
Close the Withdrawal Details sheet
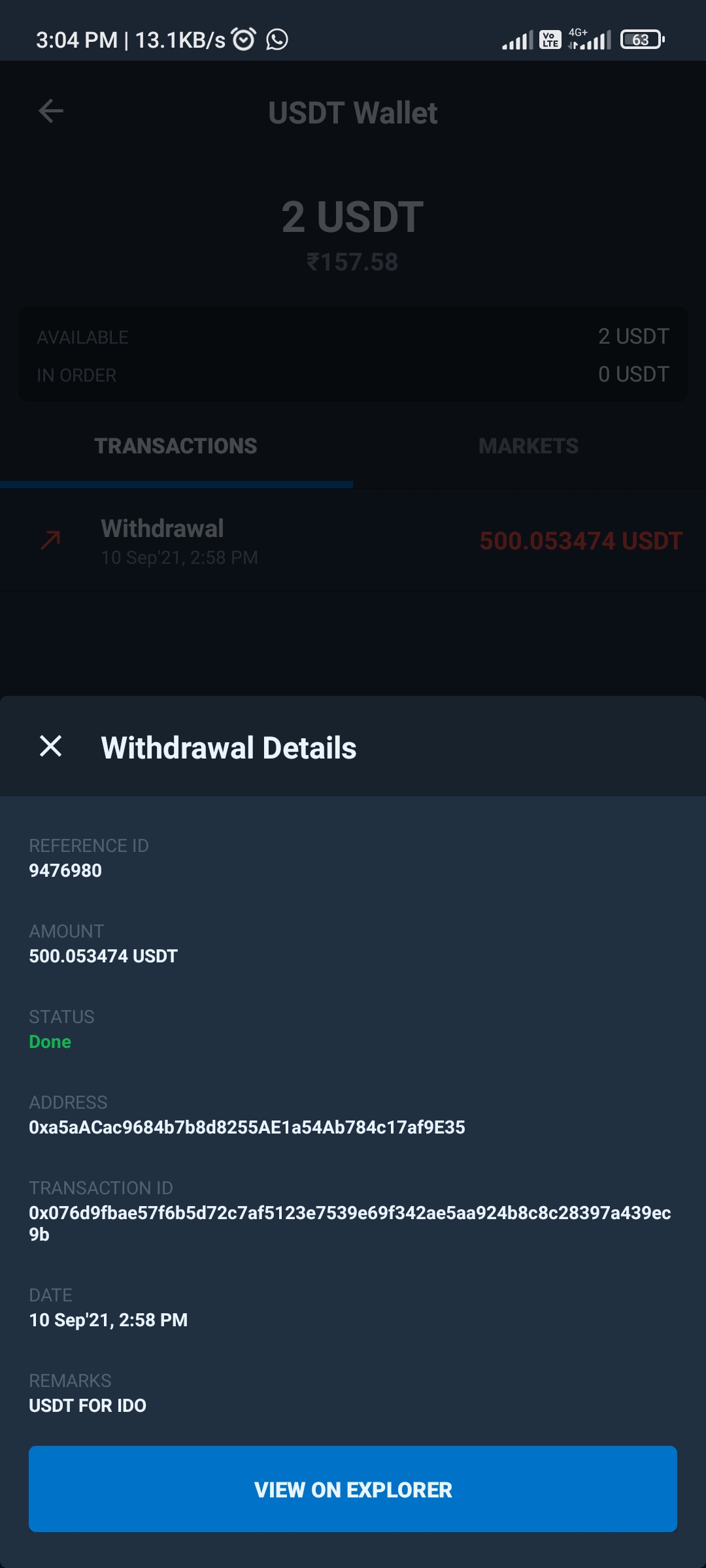[x=50, y=746]
